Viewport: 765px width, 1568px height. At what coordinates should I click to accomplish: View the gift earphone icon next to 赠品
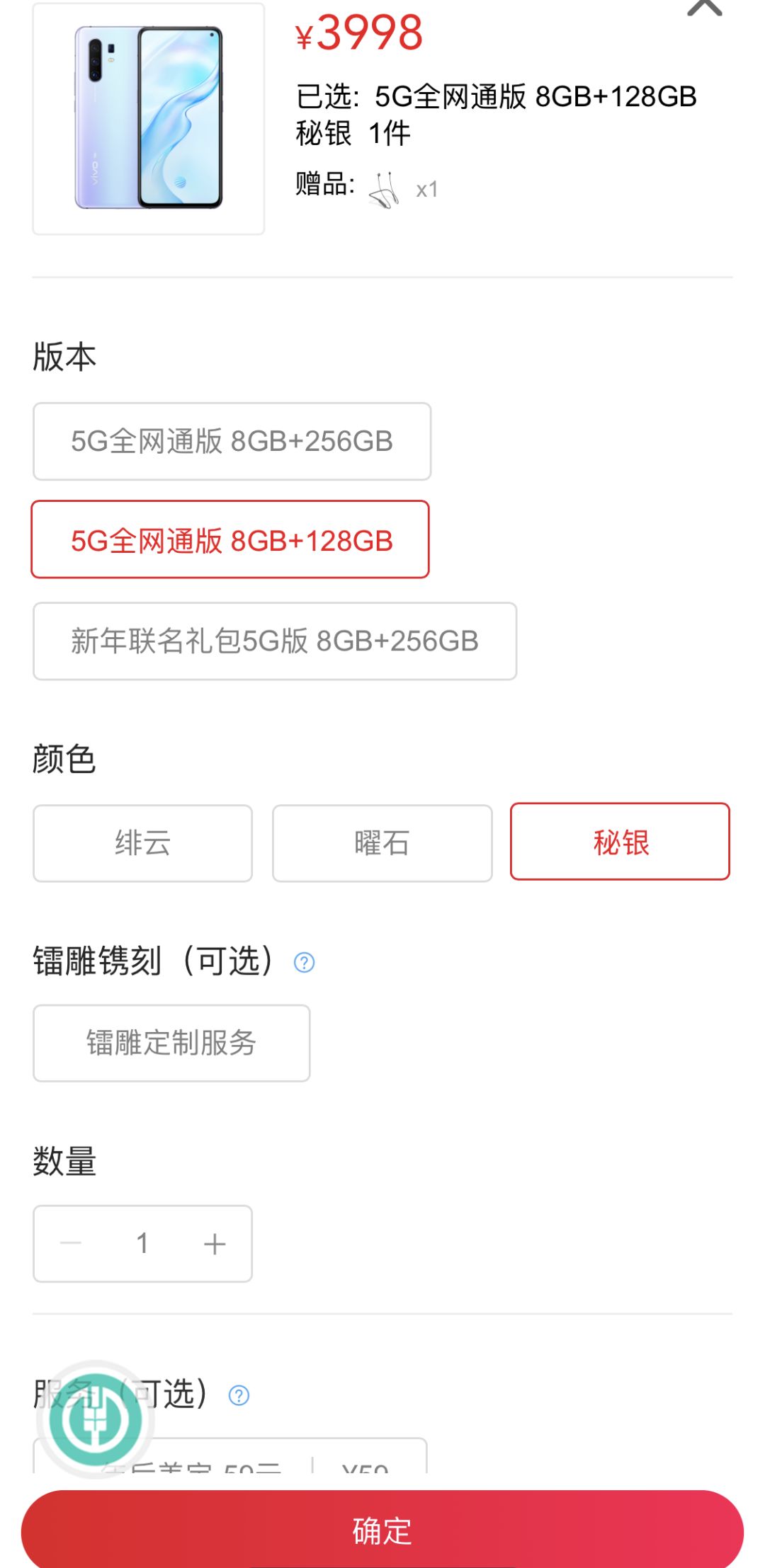coord(385,188)
